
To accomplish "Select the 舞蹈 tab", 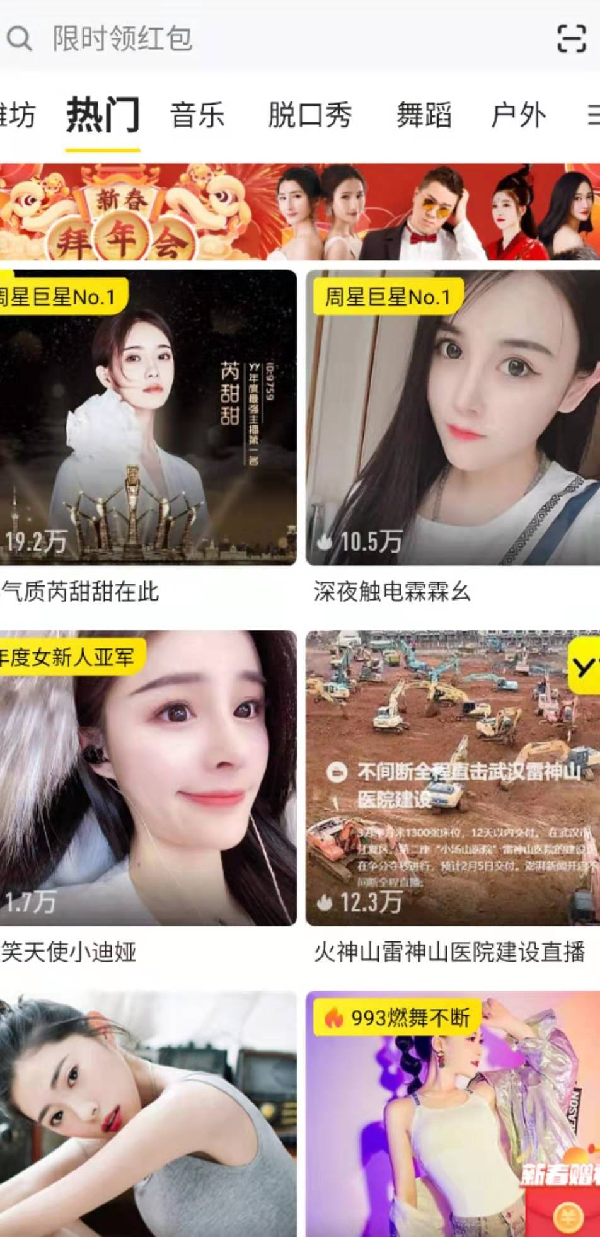I will [x=424, y=115].
